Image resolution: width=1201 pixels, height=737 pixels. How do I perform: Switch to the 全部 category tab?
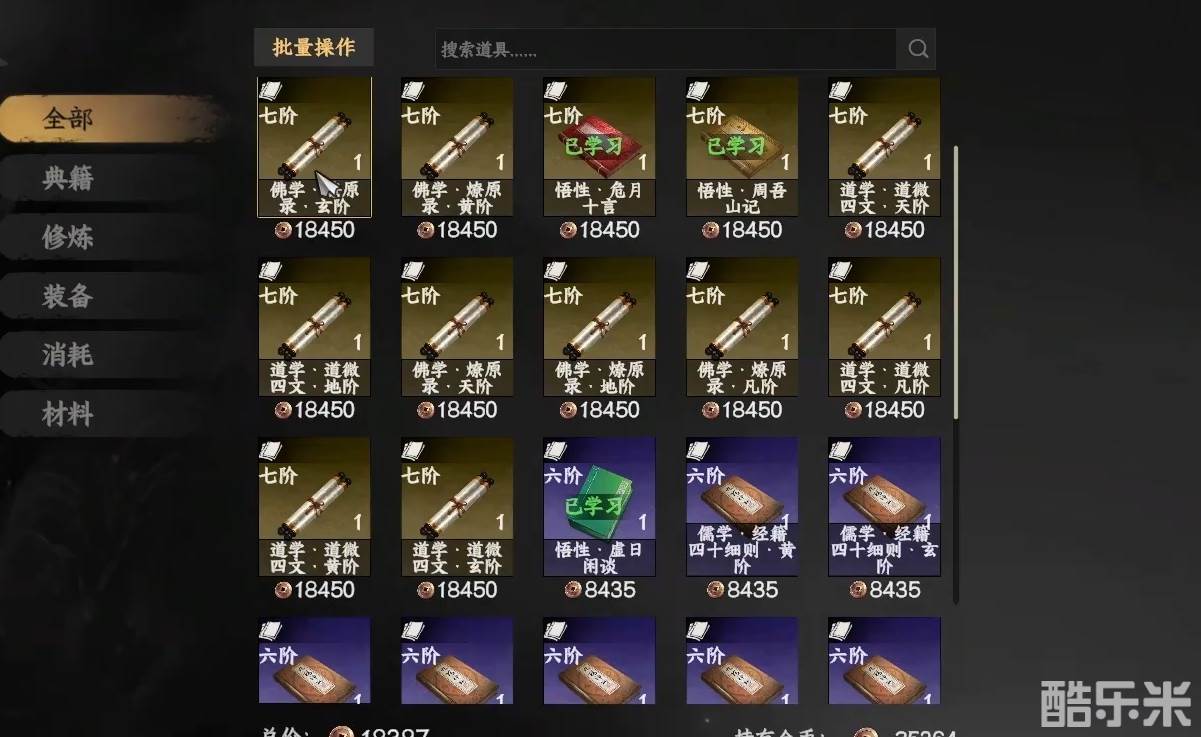point(68,119)
